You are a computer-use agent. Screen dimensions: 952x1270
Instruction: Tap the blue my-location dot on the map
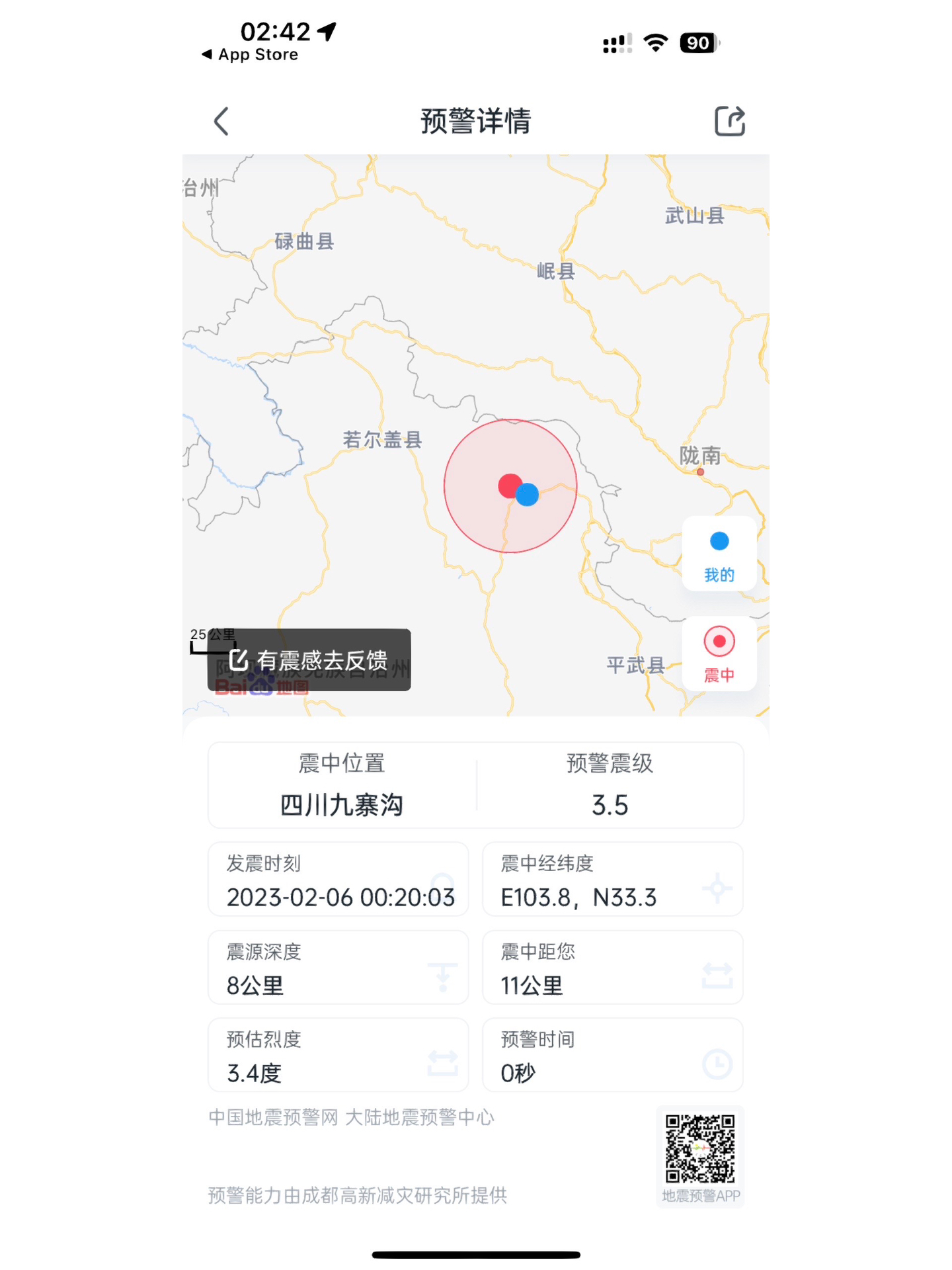pyautogui.click(x=528, y=495)
